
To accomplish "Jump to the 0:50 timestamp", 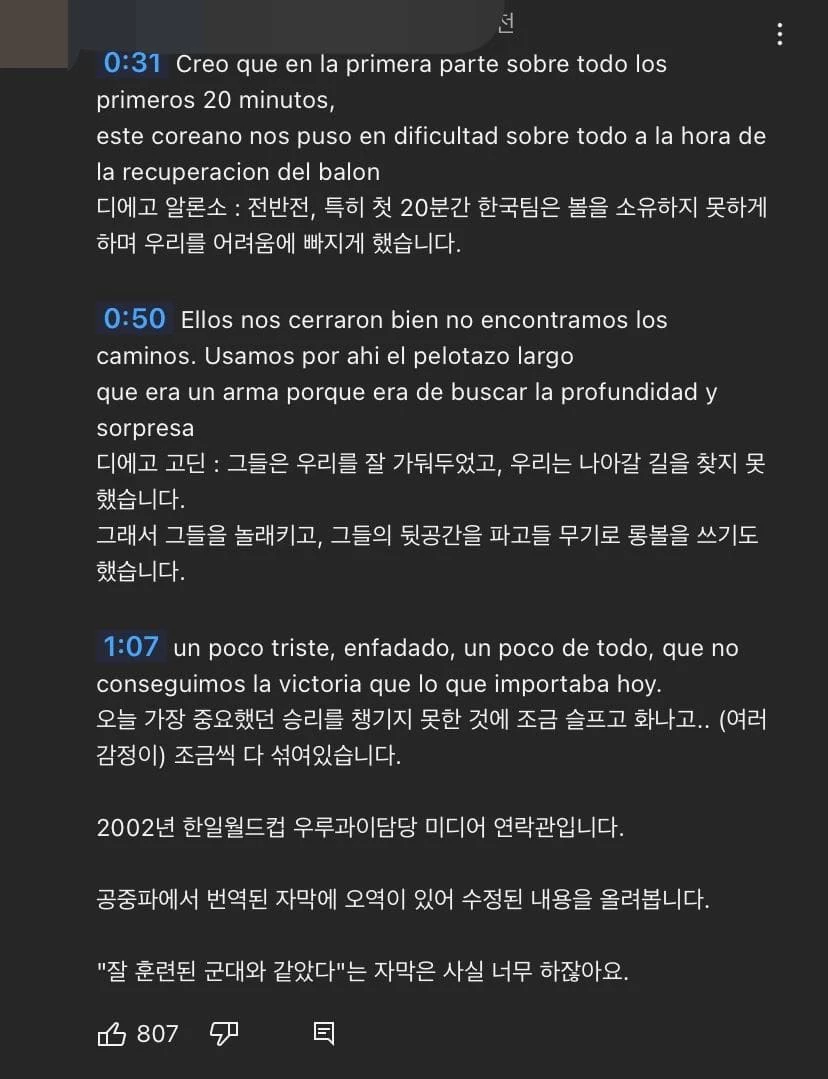I will coord(134,319).
